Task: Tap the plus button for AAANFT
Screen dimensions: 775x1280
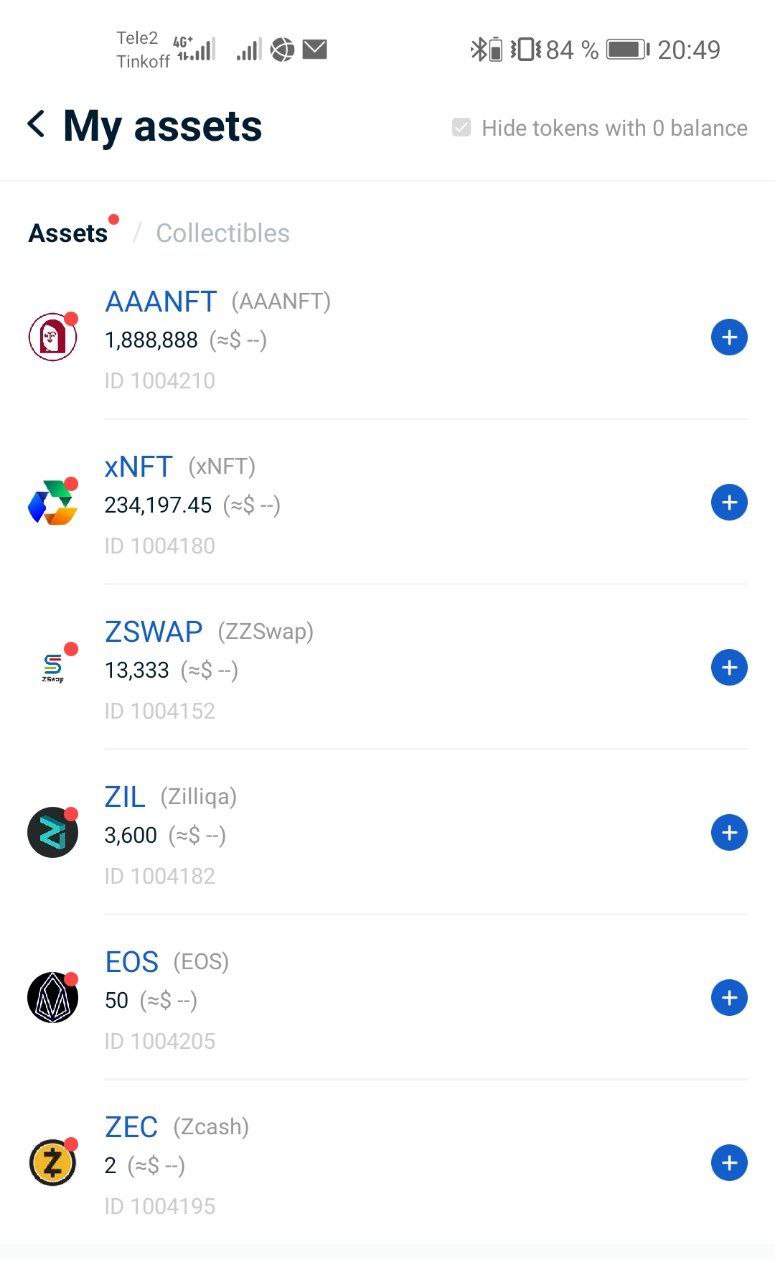Action: [x=729, y=337]
